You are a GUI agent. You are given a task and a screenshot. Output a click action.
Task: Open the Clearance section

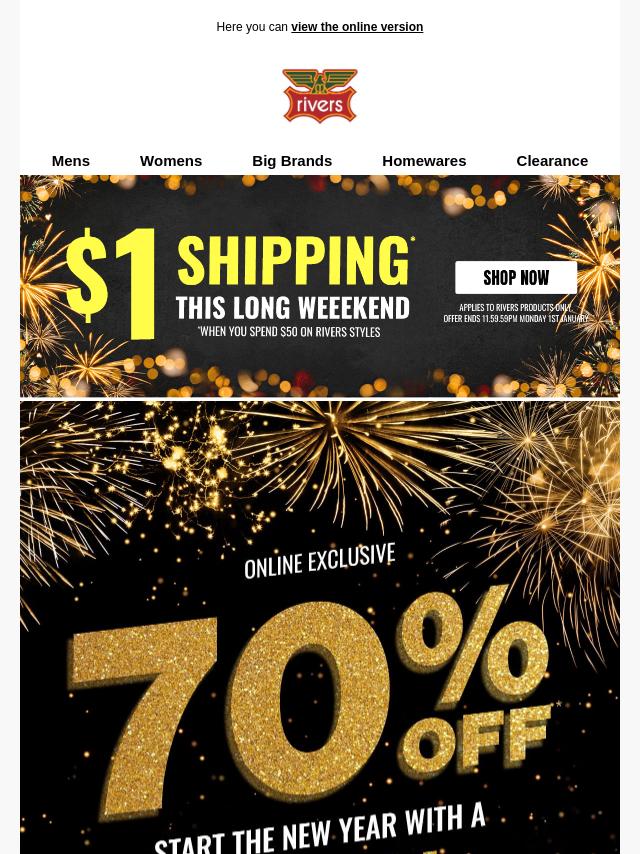552,161
